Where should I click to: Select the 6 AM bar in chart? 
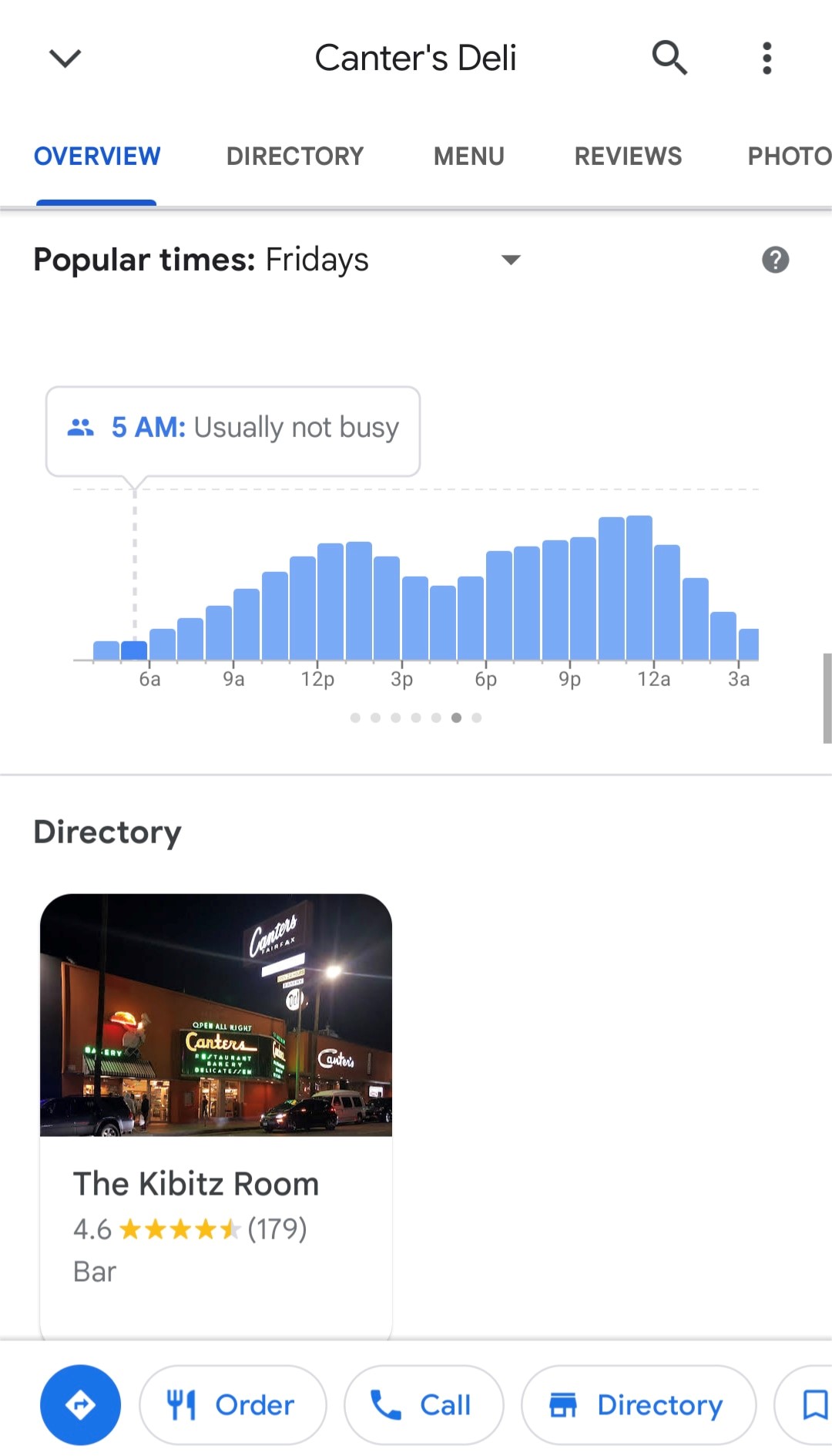coord(163,645)
